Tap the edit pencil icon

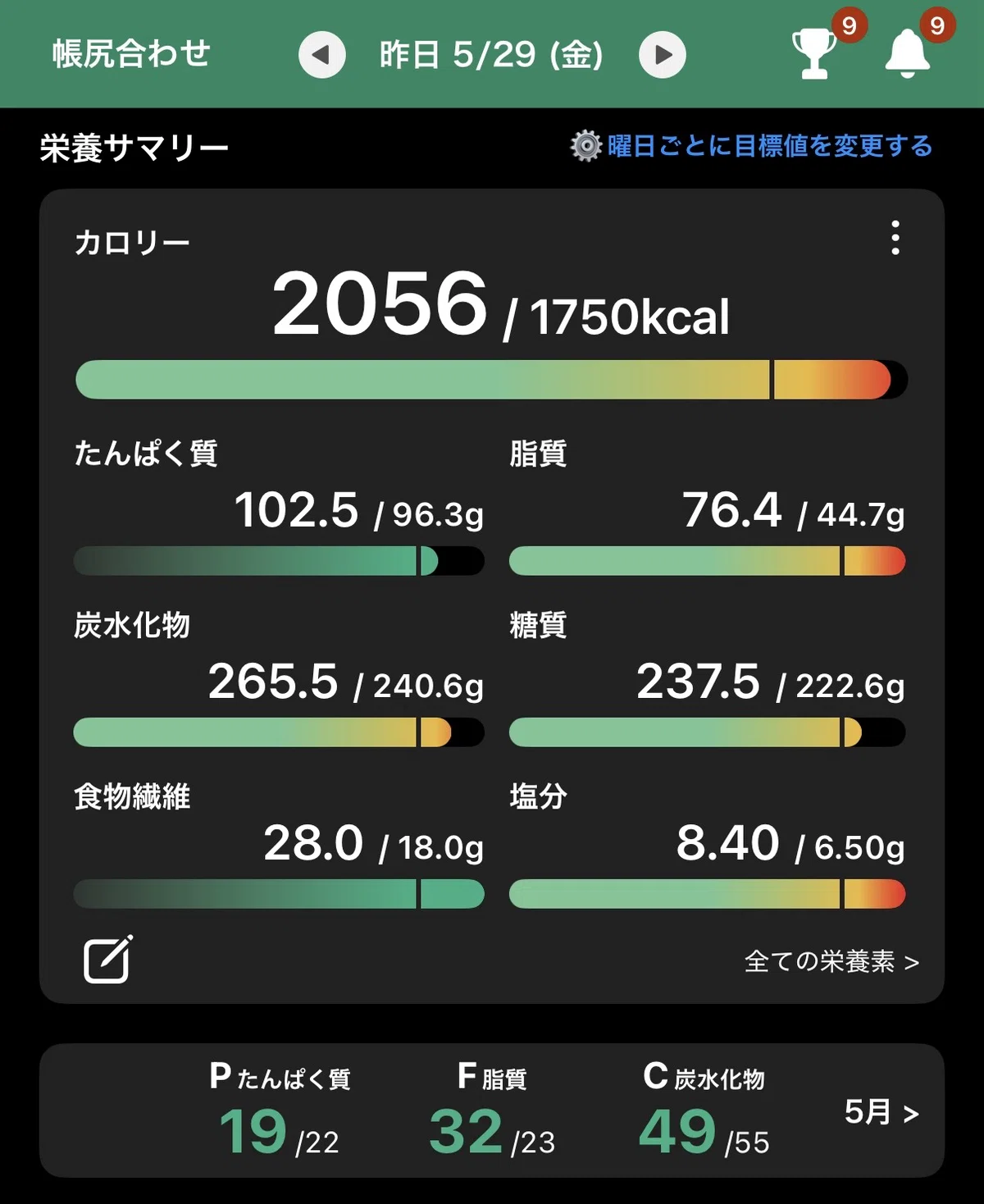click(x=108, y=958)
